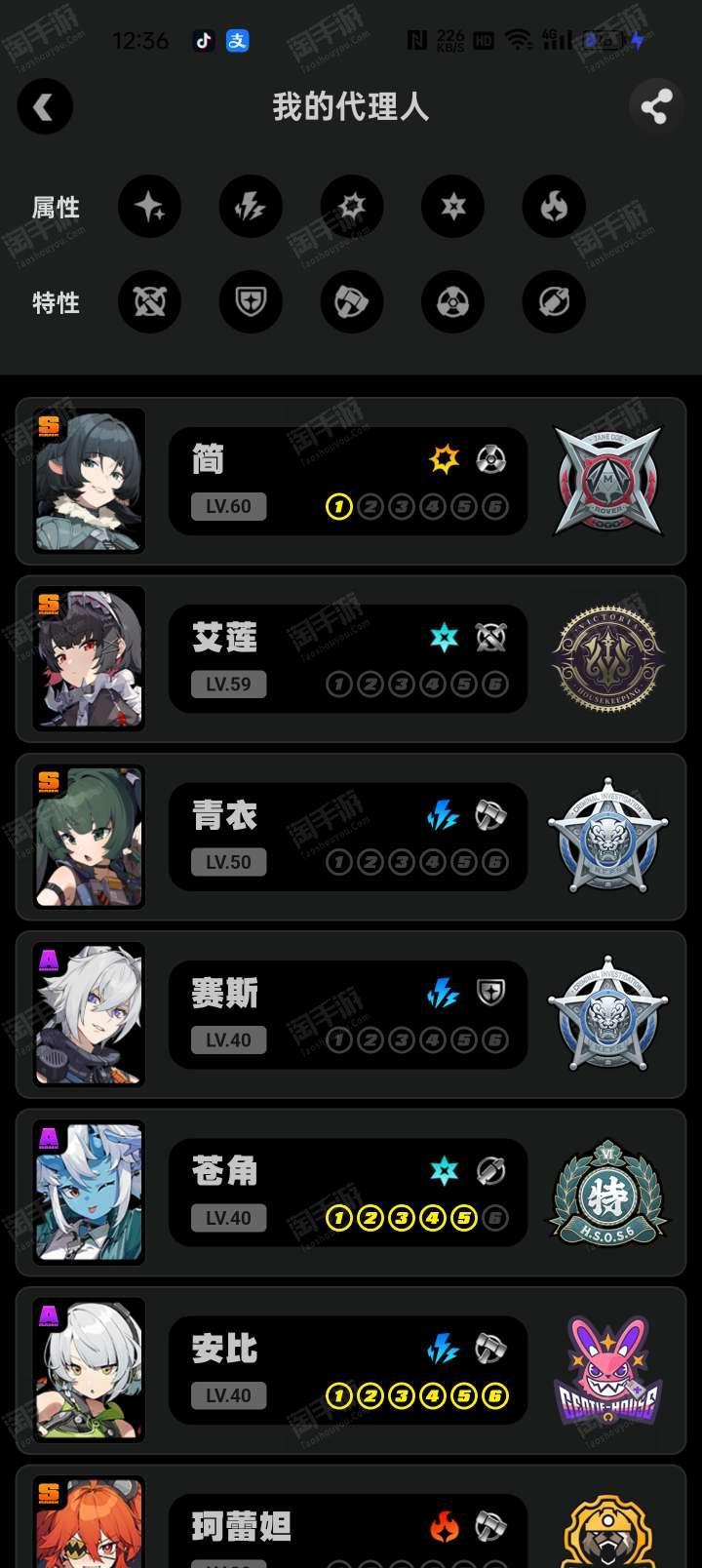Open agent 艾莲 details
702x1568 pixels.
(x=351, y=659)
